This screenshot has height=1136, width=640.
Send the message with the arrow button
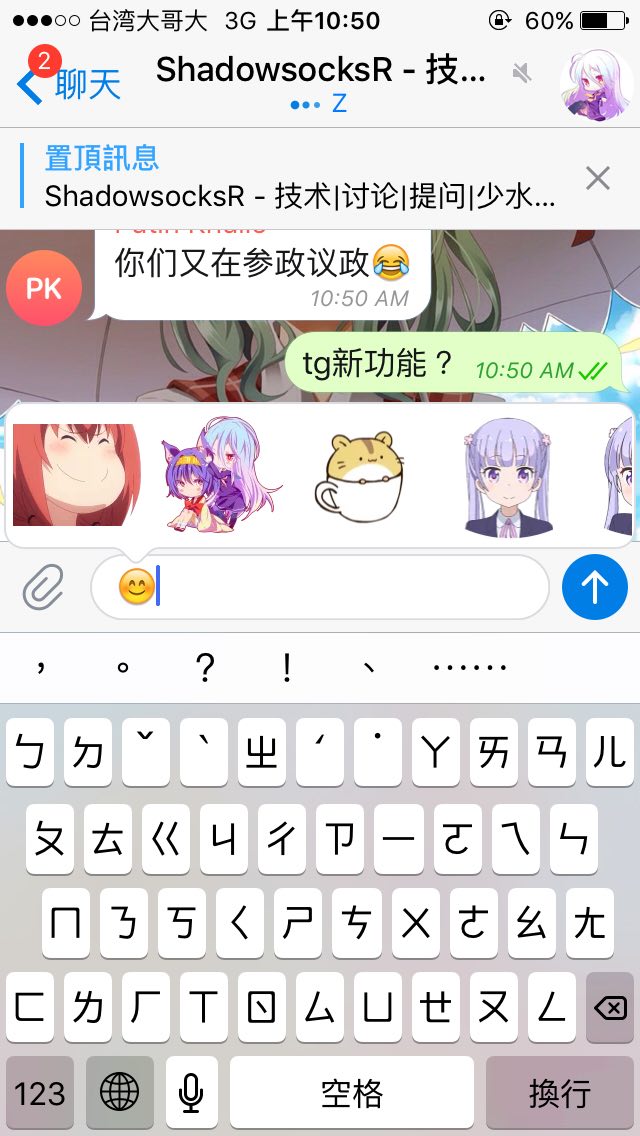coord(594,588)
